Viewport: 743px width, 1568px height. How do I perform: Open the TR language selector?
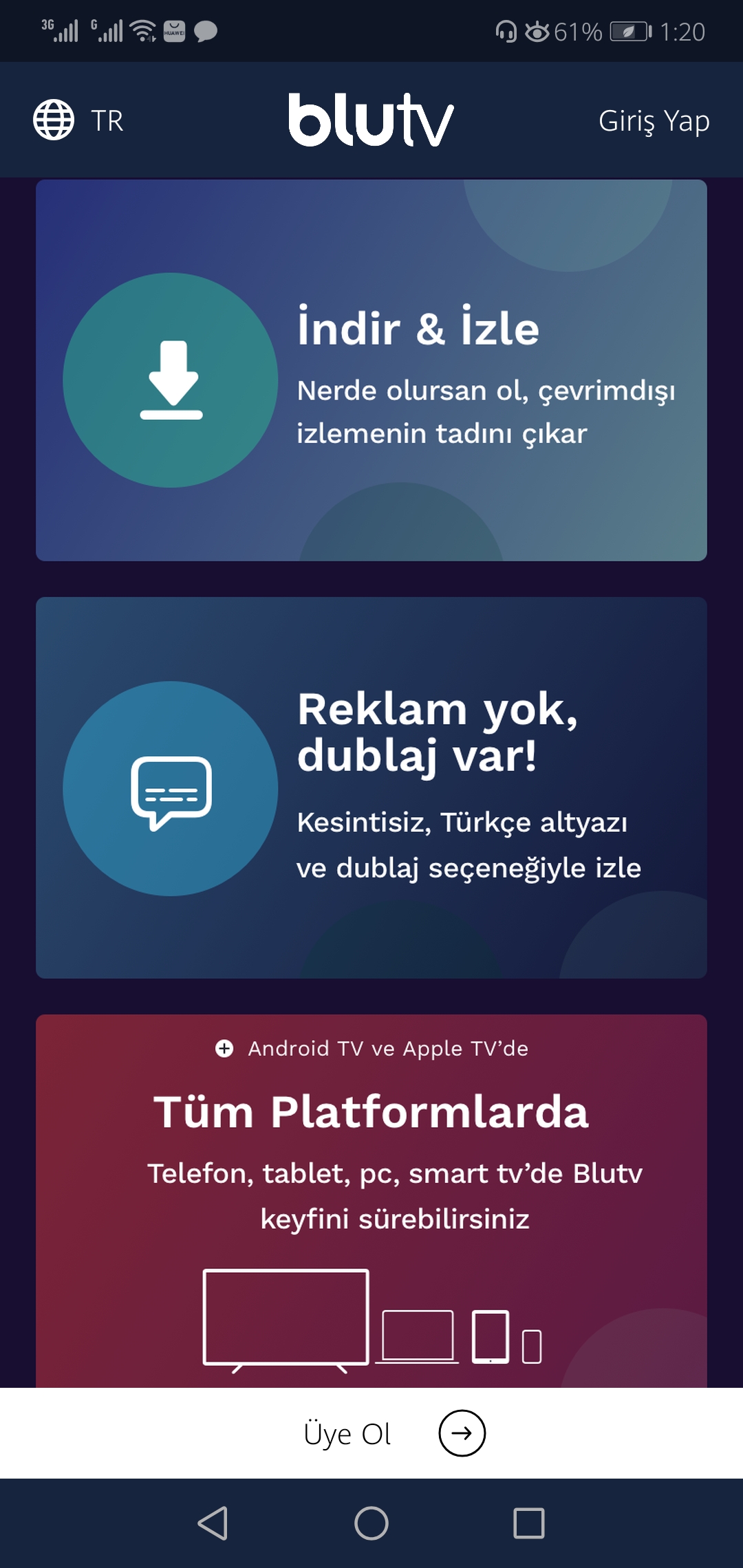(x=78, y=120)
